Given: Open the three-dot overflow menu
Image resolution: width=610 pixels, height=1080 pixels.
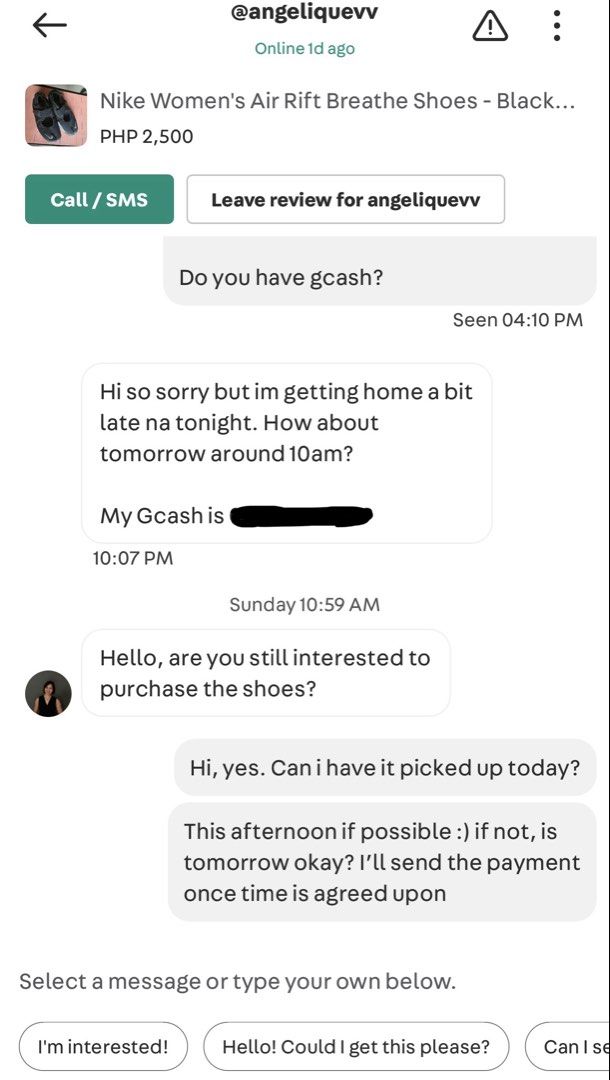Looking at the screenshot, I should (x=557, y=25).
